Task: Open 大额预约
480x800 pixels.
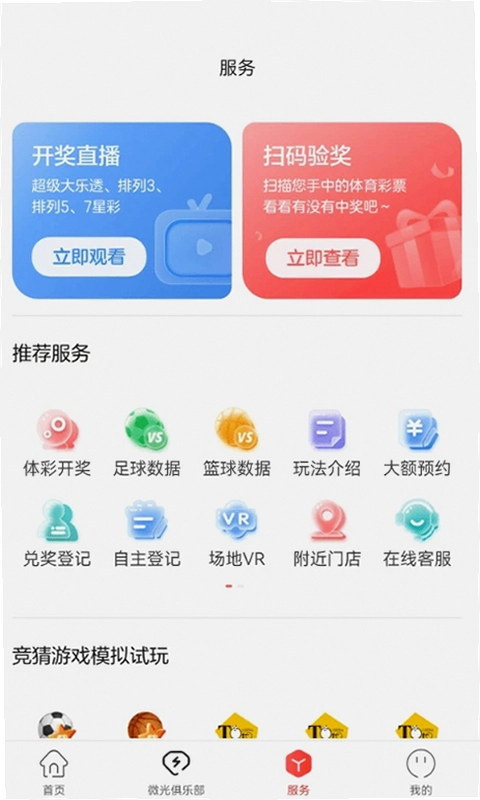Action: [417, 443]
